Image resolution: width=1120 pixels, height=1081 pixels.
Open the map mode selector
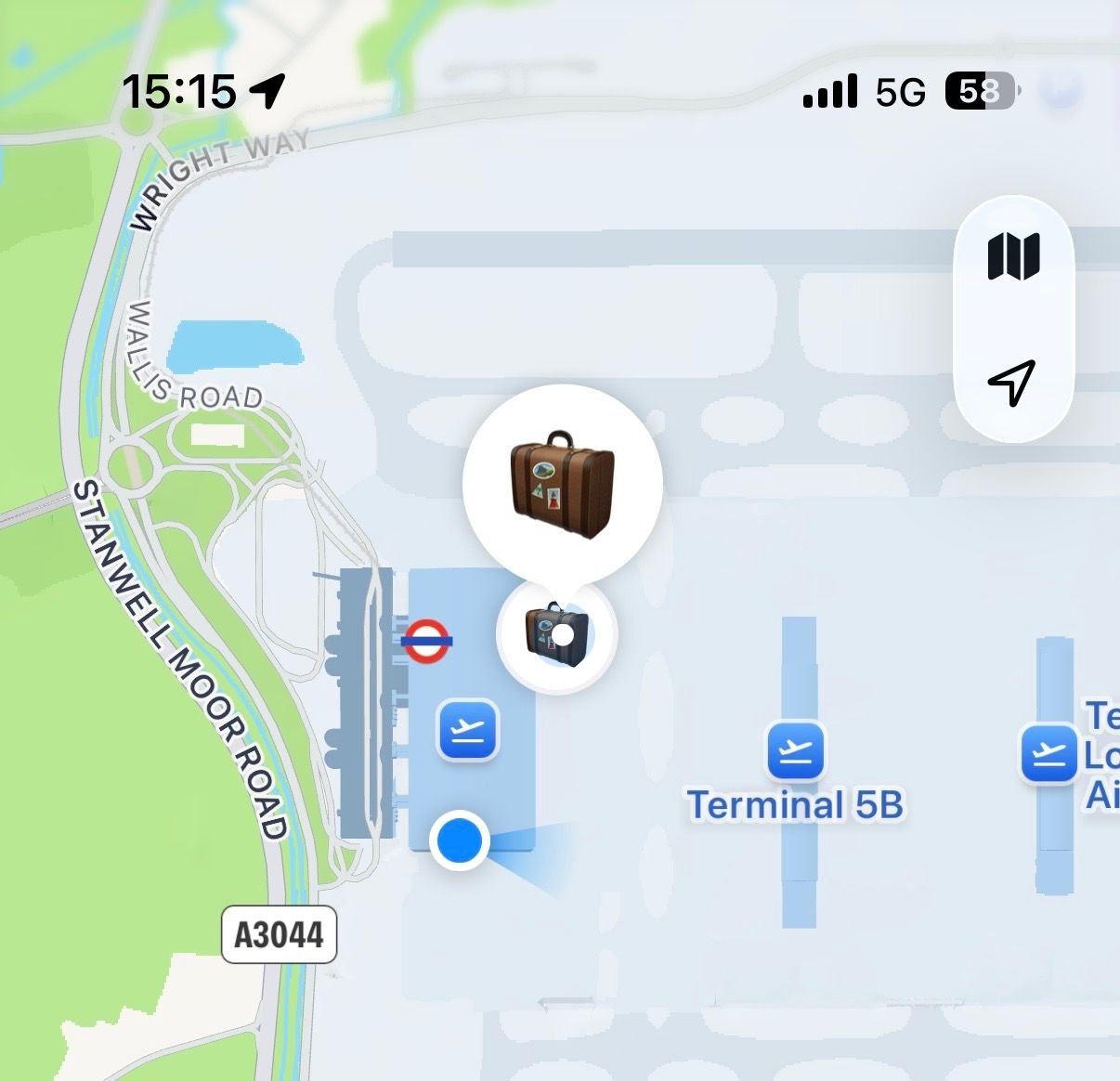(x=1013, y=256)
